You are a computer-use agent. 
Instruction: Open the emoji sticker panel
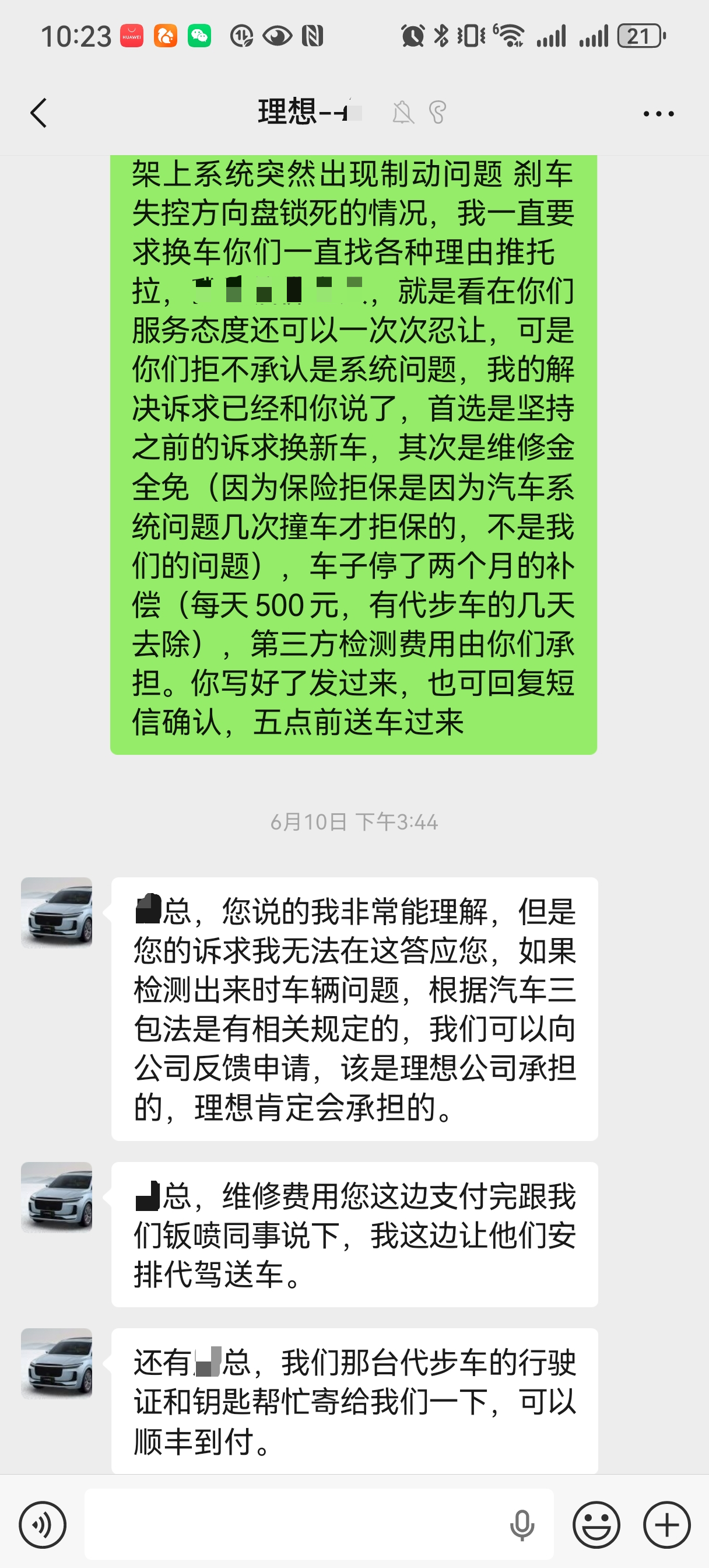point(596,1525)
